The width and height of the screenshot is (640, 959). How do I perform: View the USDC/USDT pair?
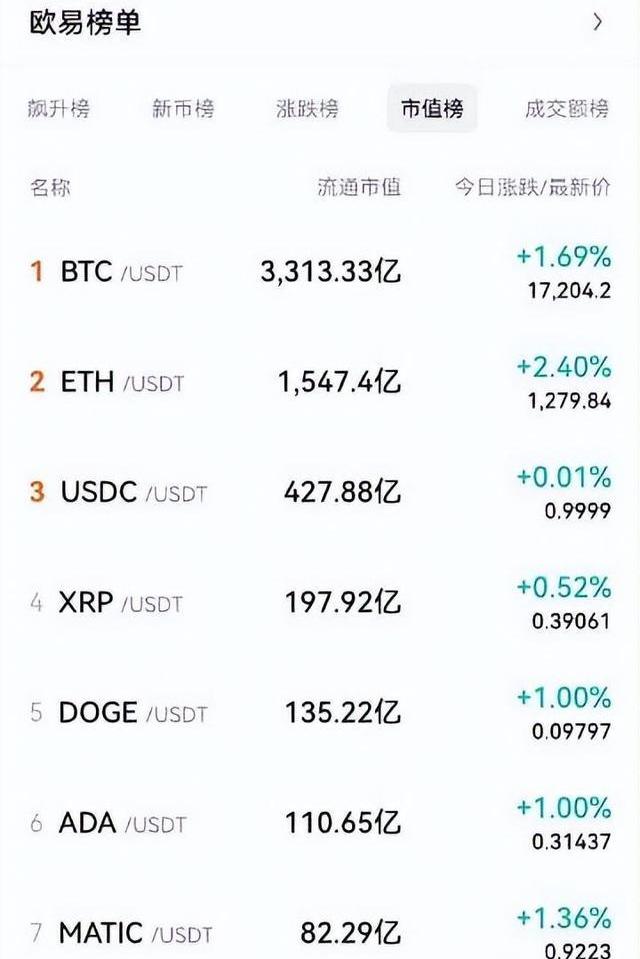point(320,493)
